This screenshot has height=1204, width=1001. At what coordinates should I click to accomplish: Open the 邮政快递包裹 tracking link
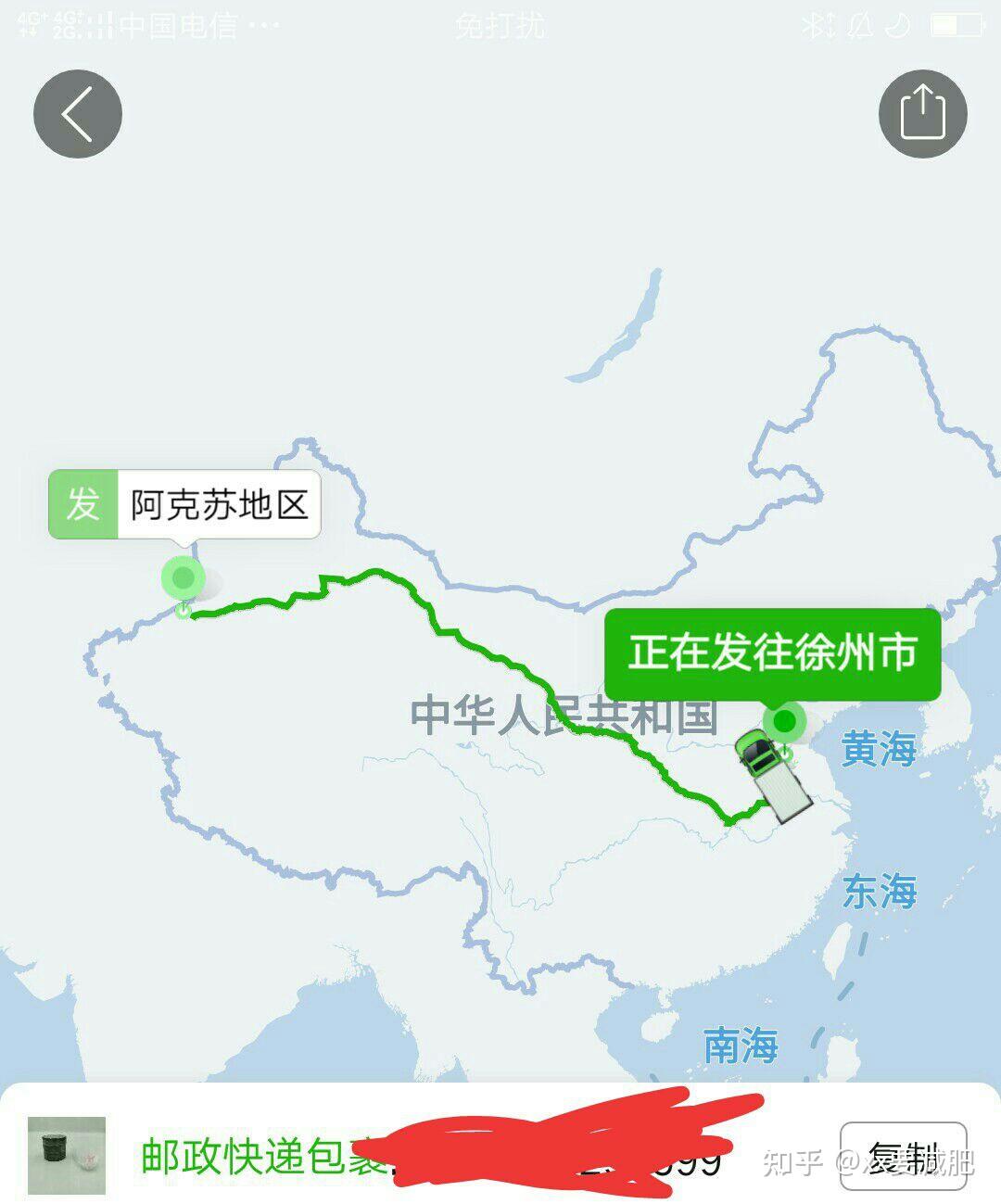[x=260, y=1154]
